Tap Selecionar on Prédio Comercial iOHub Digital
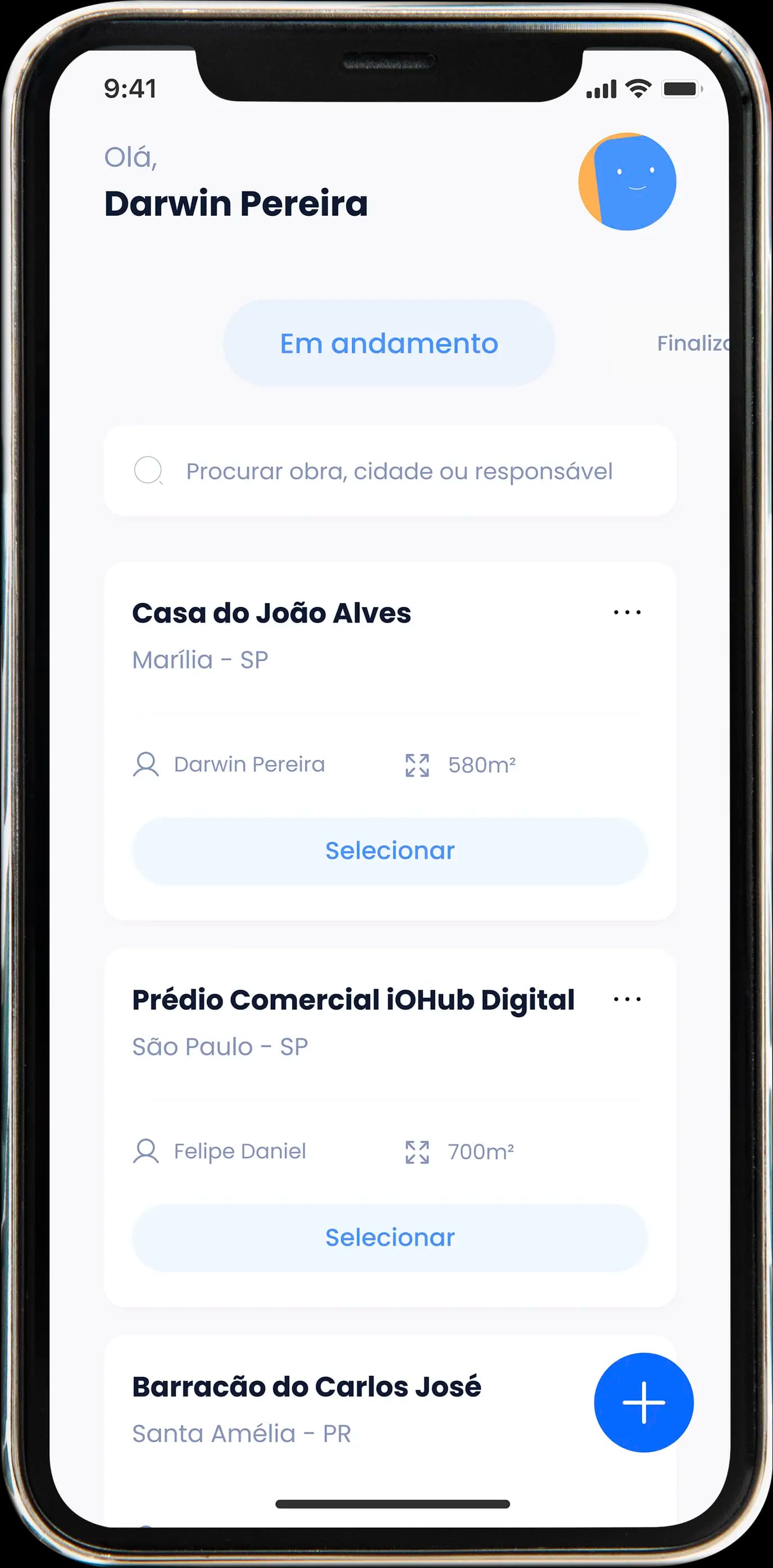 [389, 1238]
